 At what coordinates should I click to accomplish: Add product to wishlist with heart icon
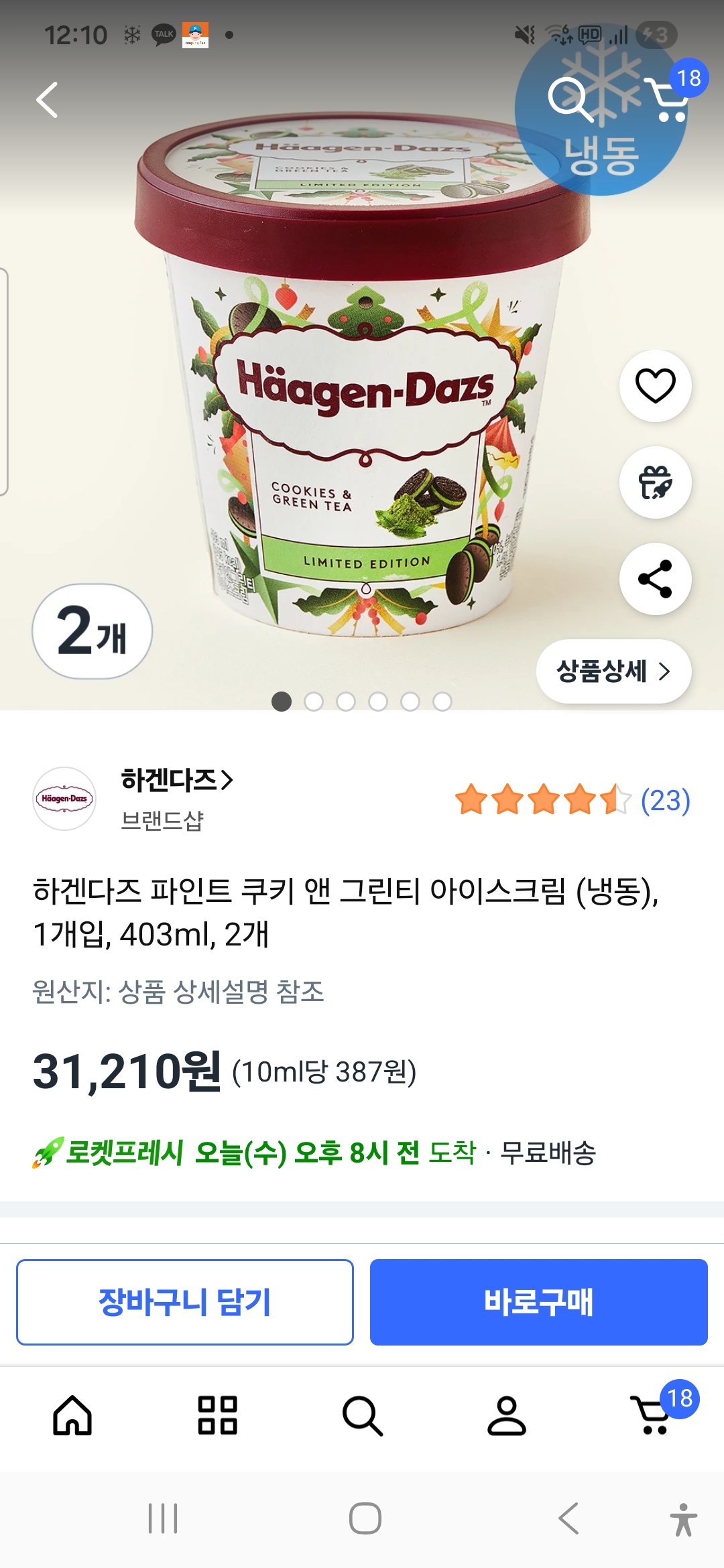(x=655, y=386)
